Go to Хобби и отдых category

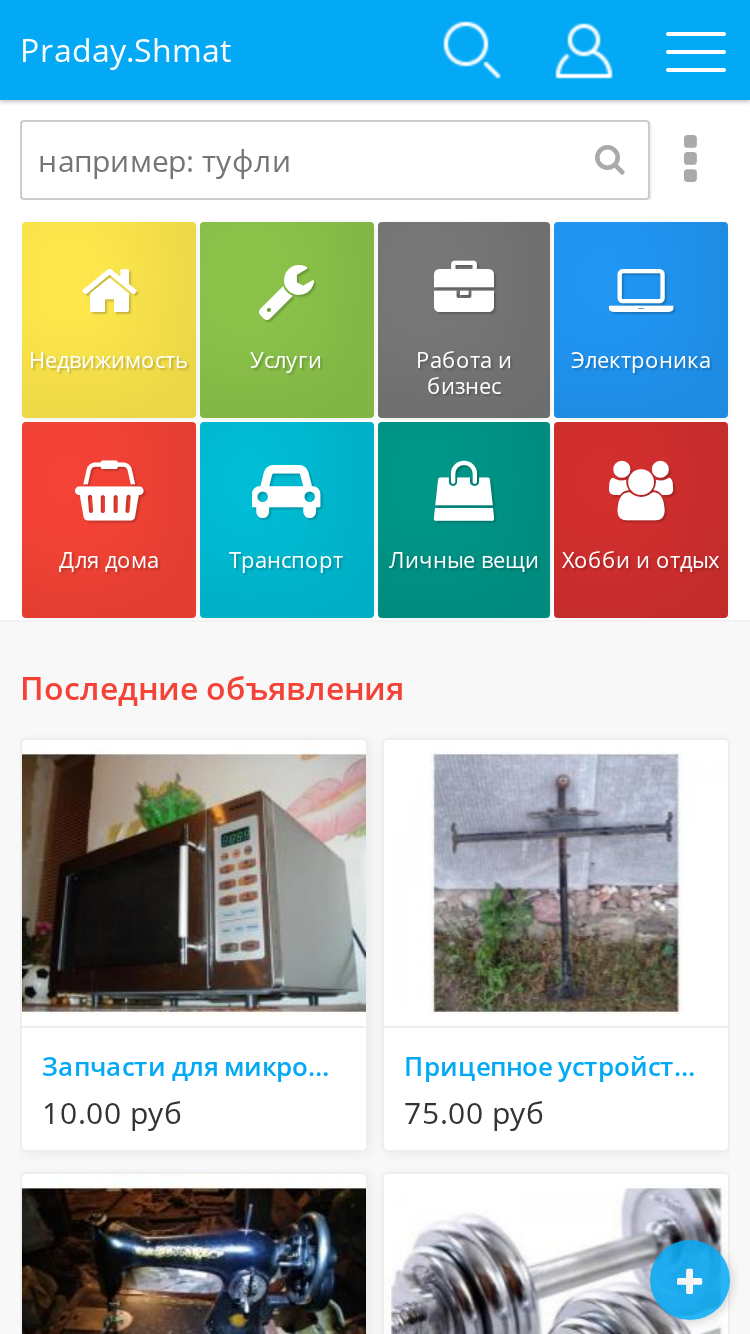(641, 520)
